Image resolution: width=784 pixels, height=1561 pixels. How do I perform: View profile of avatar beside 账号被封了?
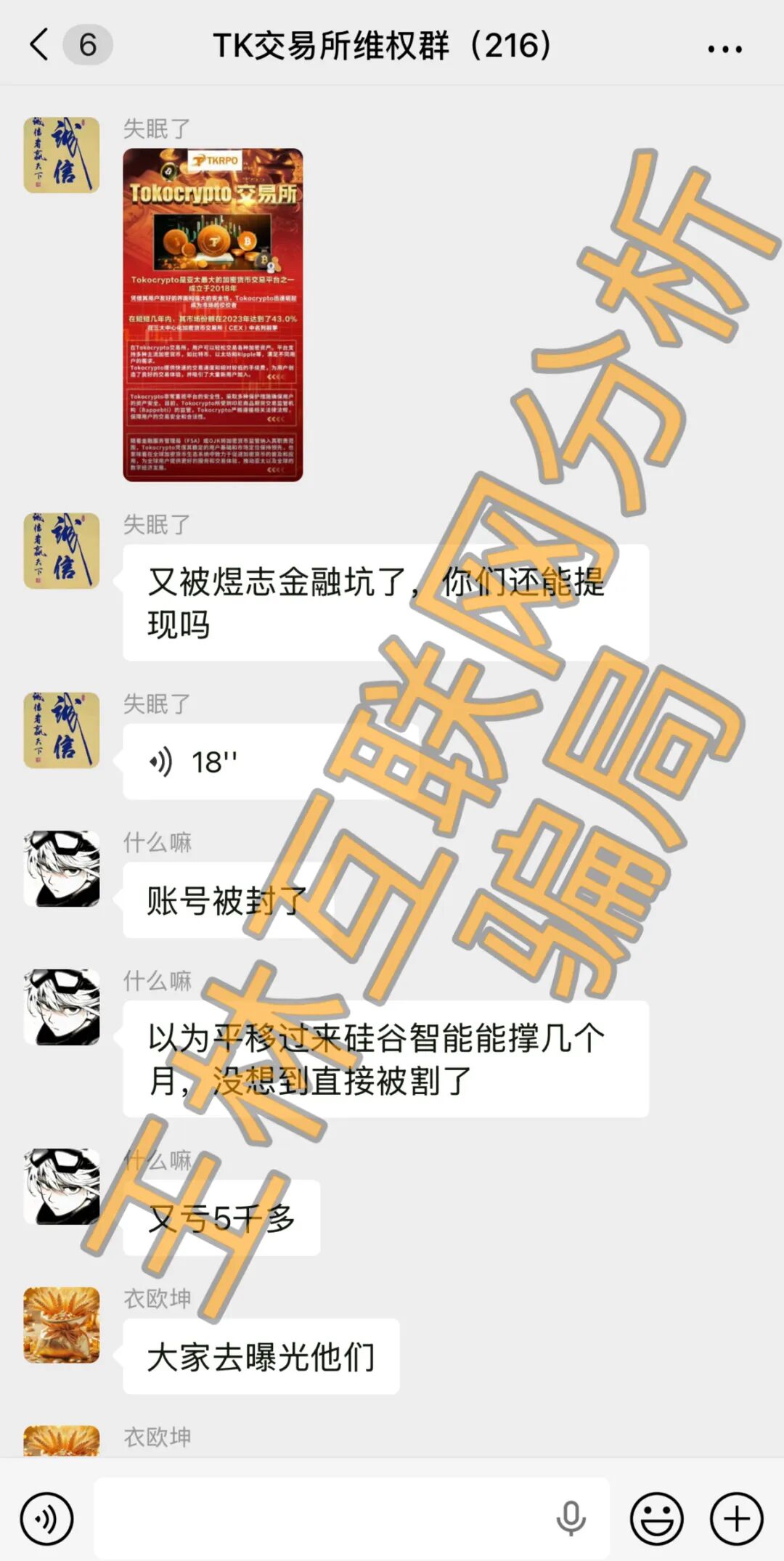click(x=62, y=868)
